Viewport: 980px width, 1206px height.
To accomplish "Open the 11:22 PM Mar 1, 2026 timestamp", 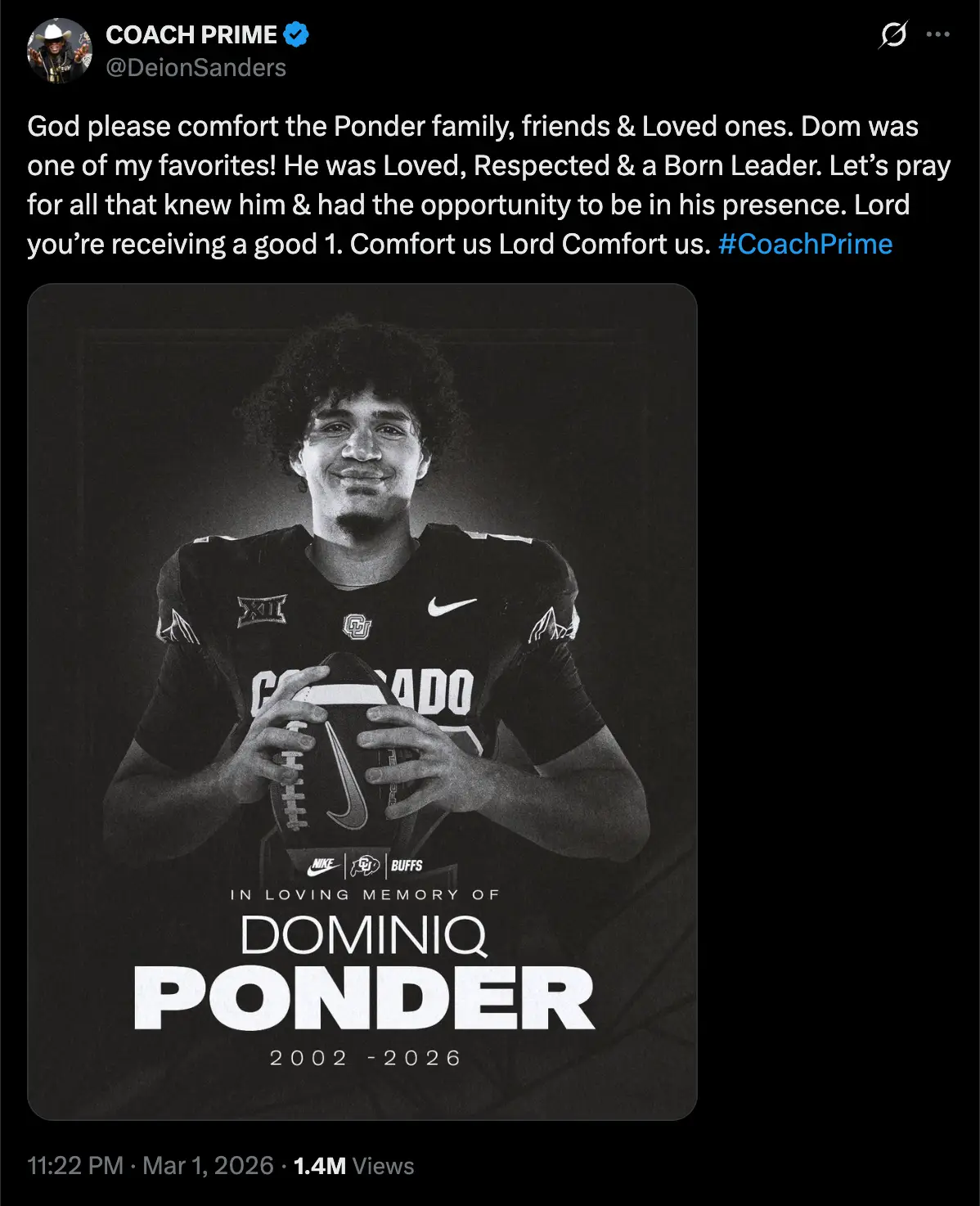I will point(151,1165).
